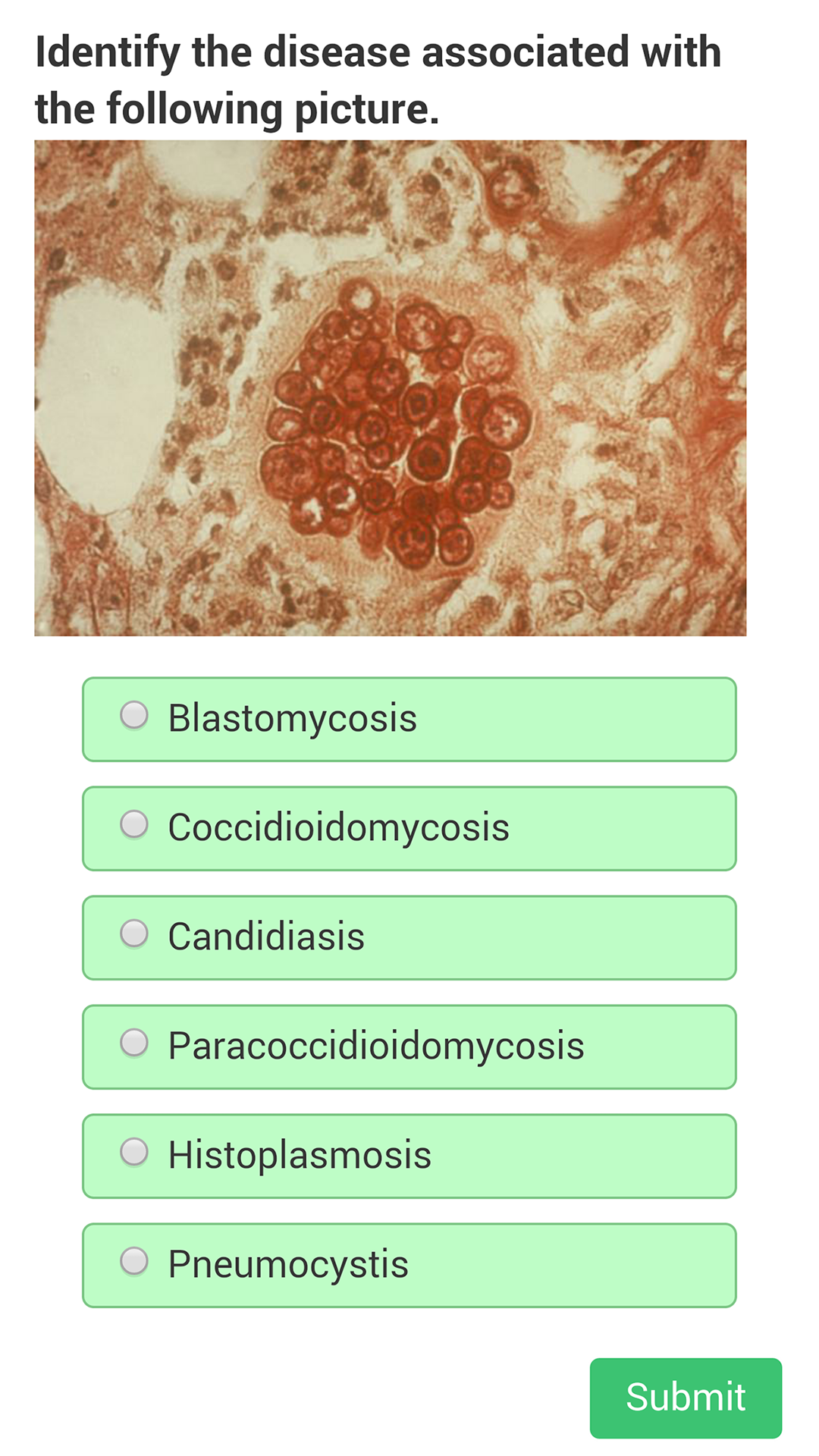
Task: Click the Pneumocystis answer option
Action: pos(409,1265)
